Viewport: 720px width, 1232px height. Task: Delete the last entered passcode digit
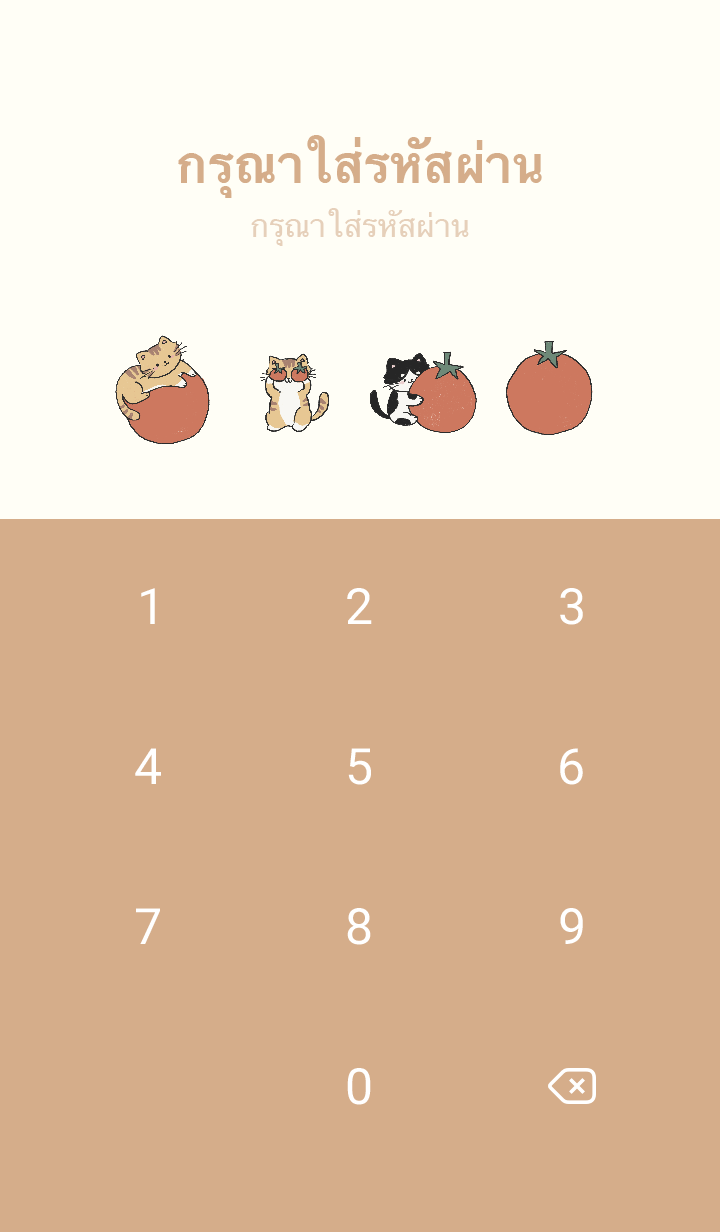tap(572, 1086)
